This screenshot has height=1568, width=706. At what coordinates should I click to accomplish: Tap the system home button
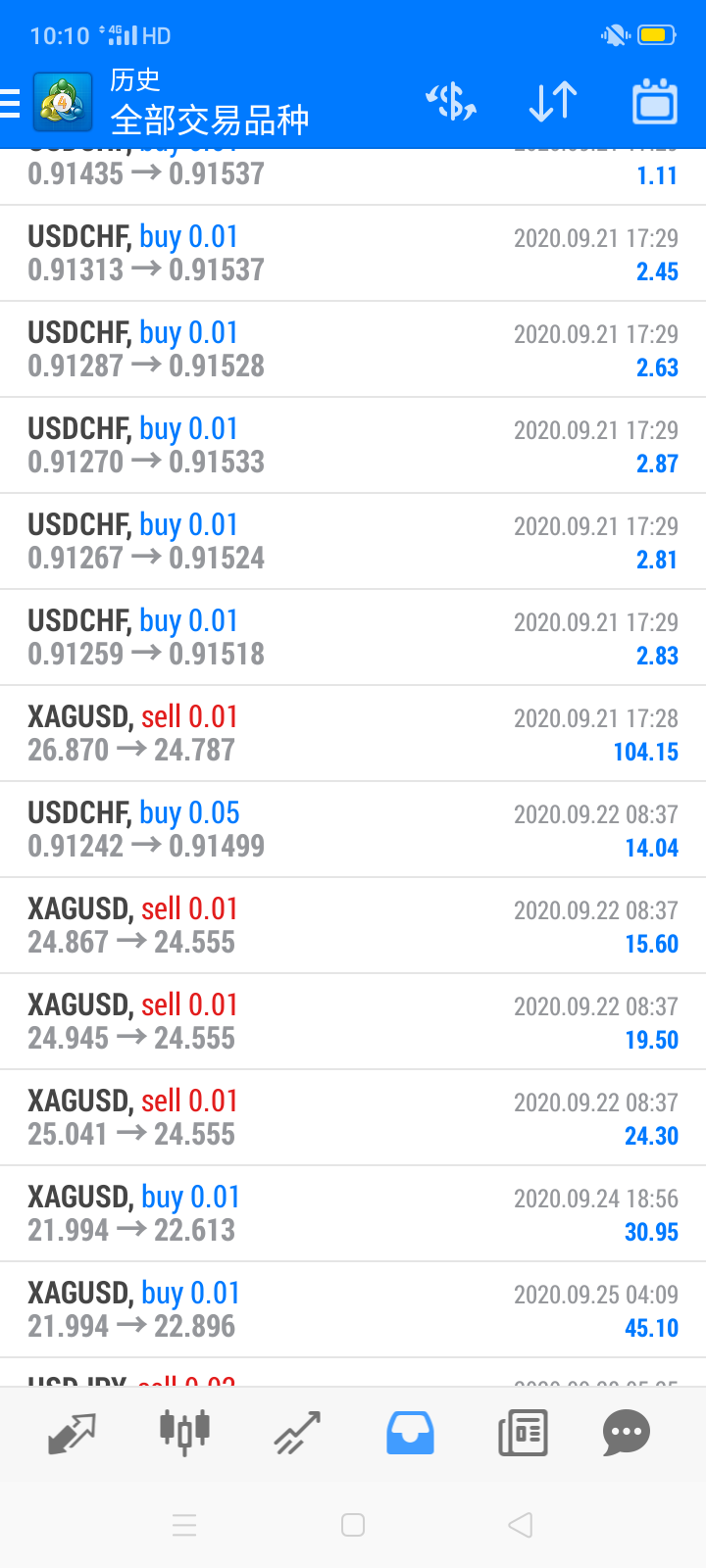click(x=353, y=1525)
